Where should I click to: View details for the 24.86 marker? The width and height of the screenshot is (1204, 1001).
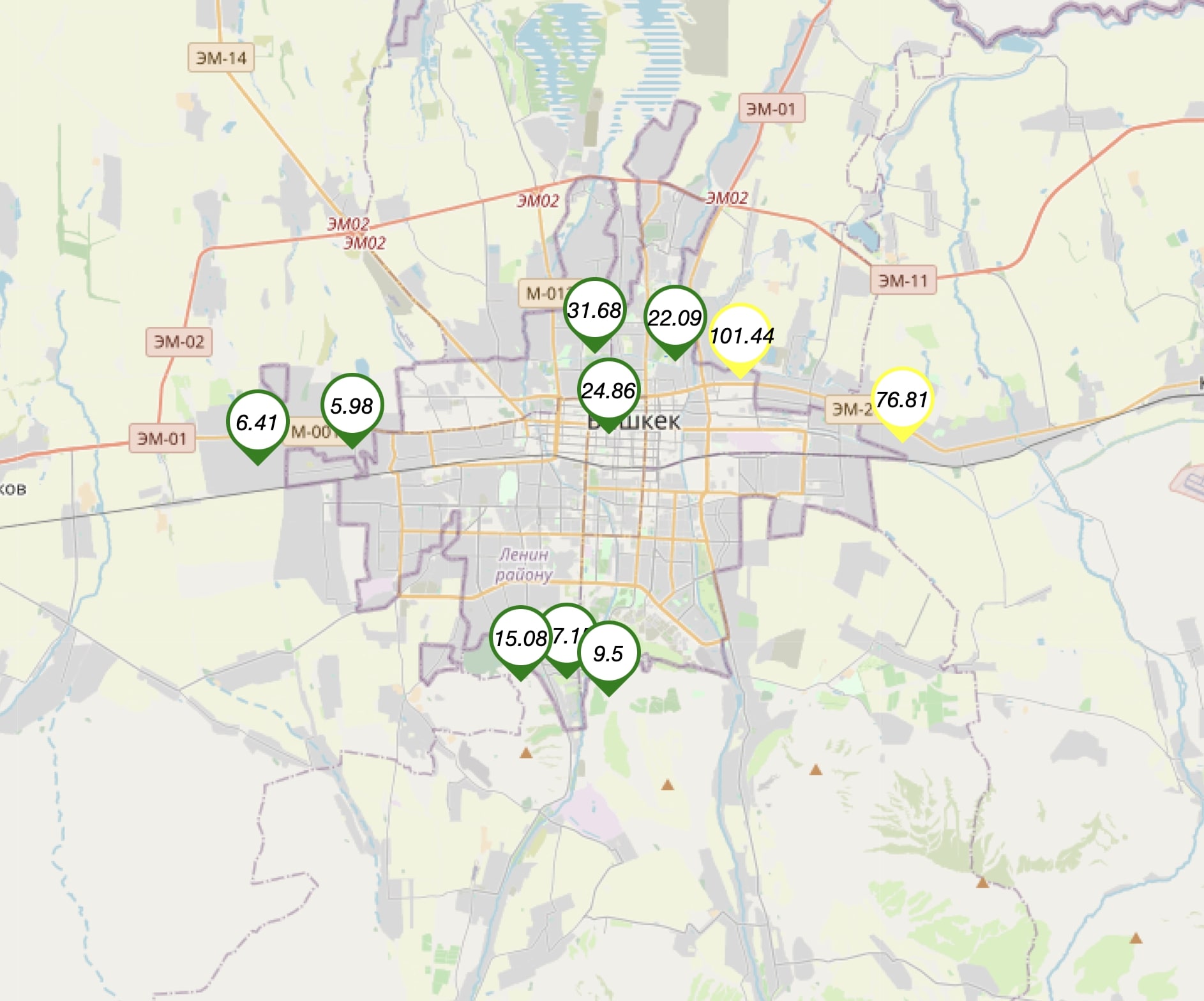tap(608, 391)
